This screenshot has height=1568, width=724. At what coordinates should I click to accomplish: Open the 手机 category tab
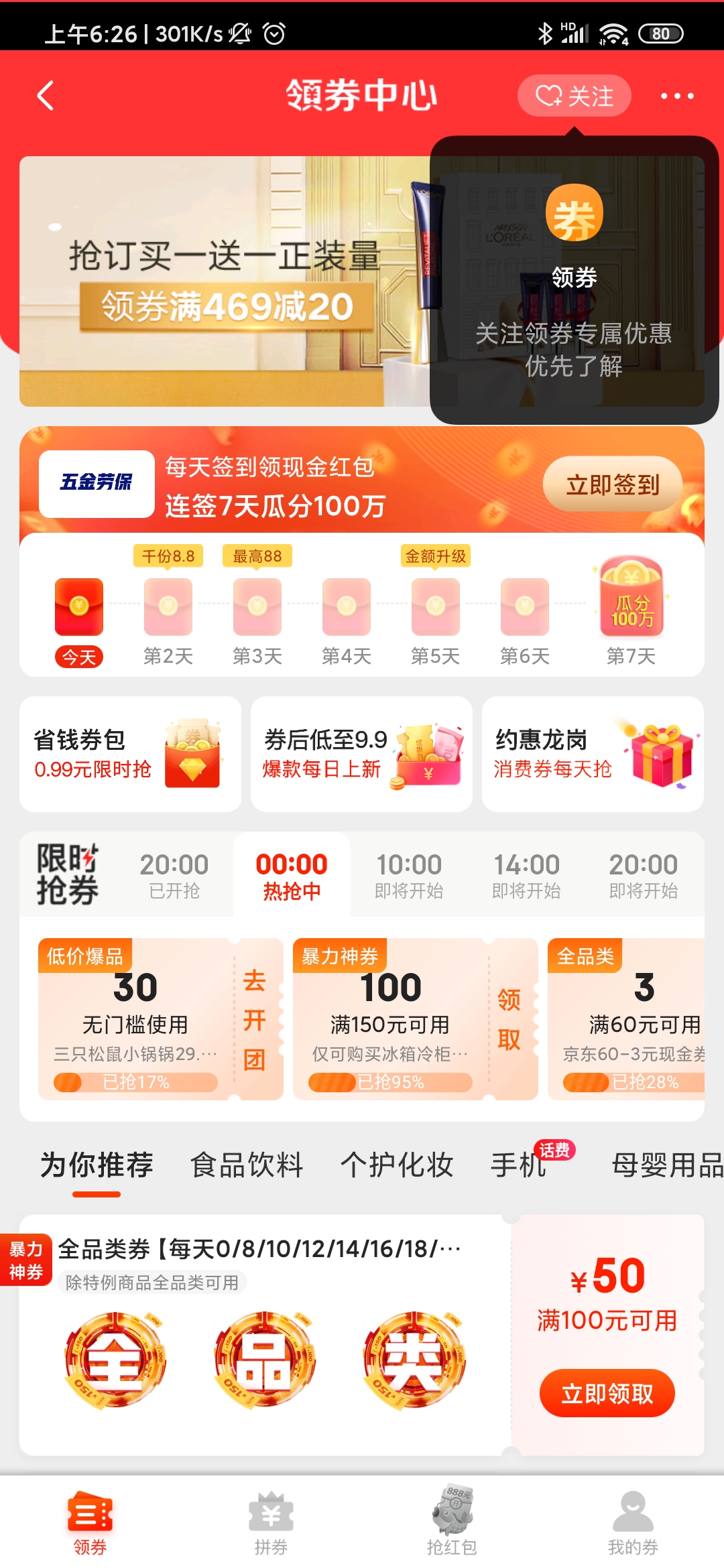tap(519, 1165)
